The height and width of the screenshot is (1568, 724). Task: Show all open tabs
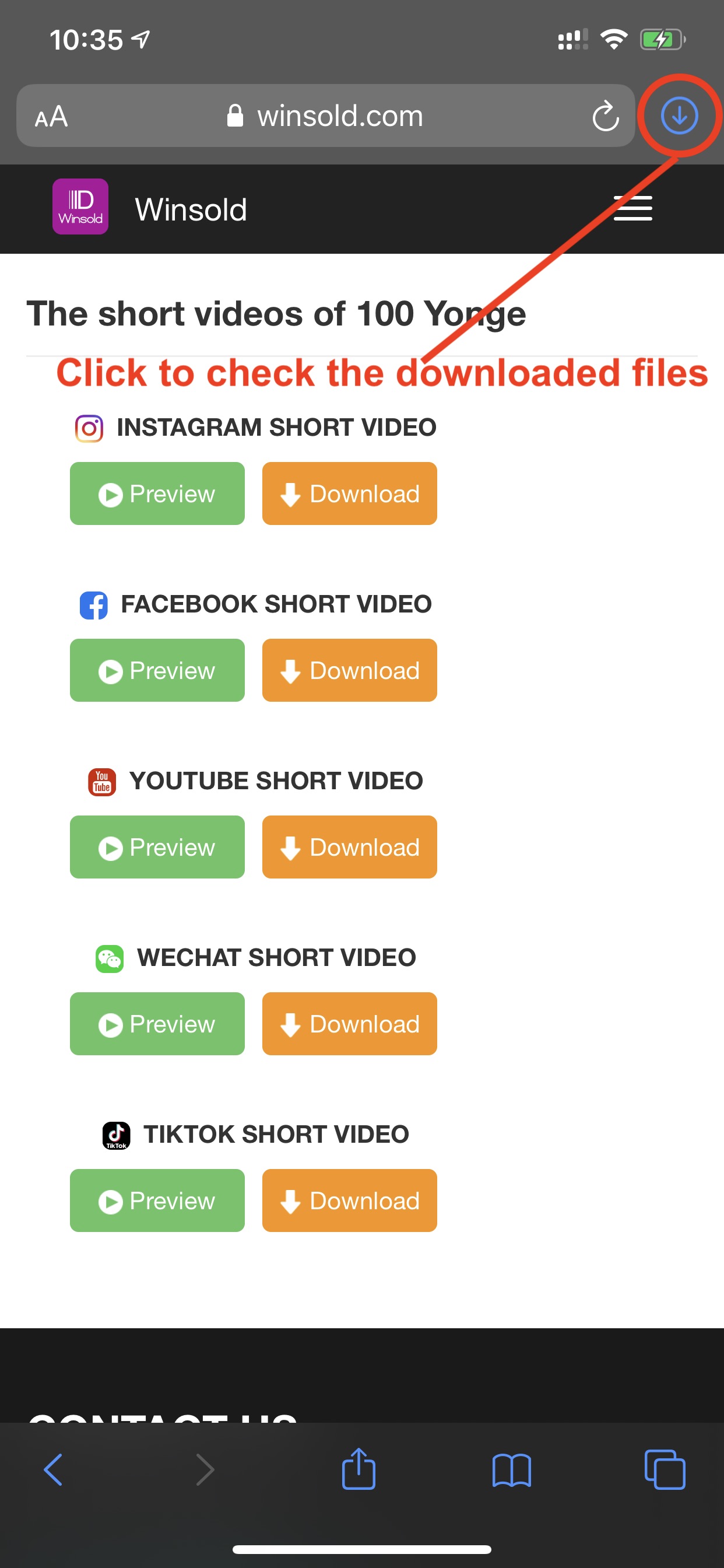pos(665,1470)
